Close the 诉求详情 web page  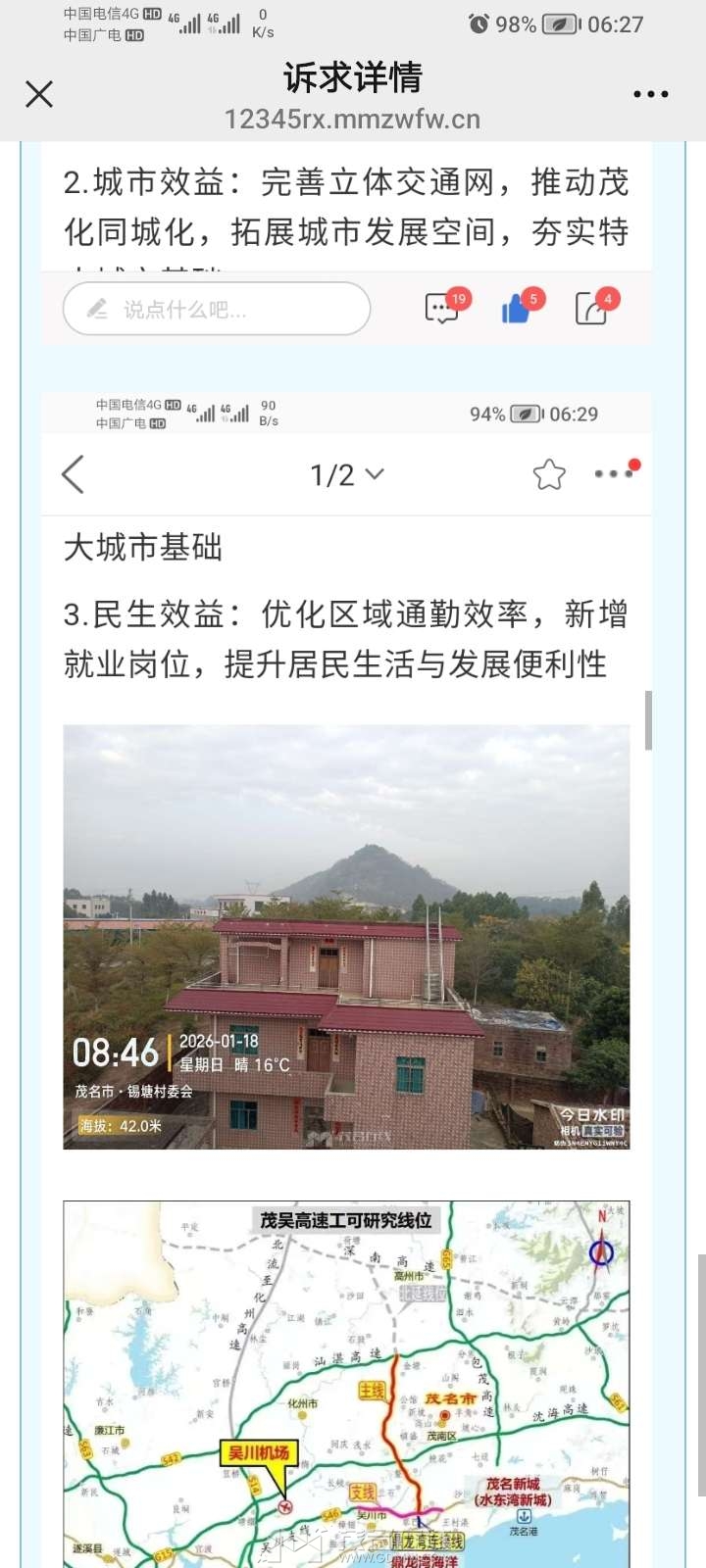click(x=39, y=94)
